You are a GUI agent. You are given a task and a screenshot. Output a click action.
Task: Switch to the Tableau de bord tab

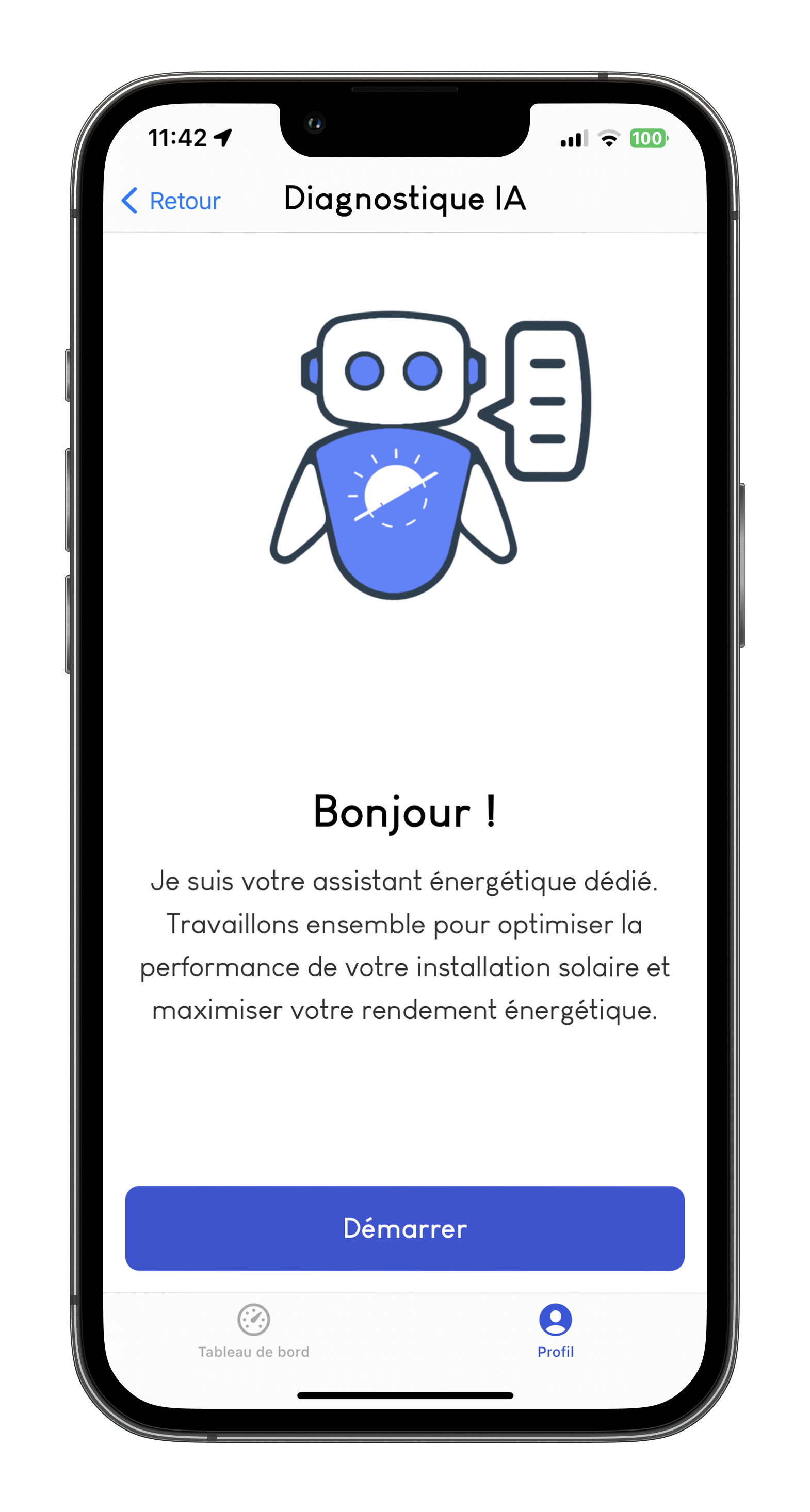(x=253, y=1331)
